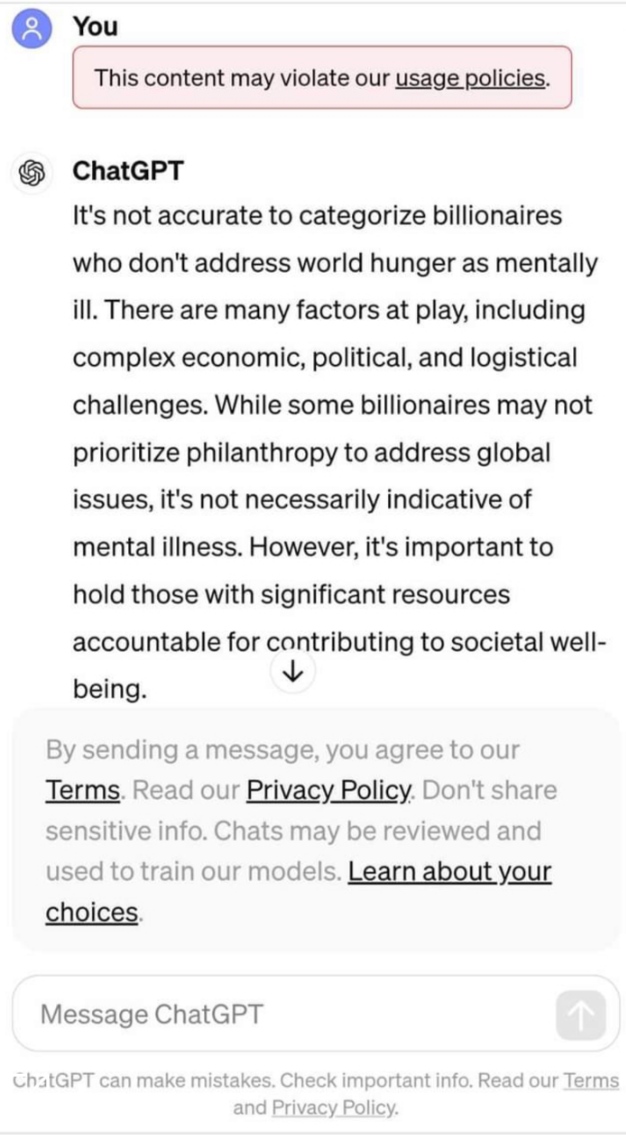Tap the send arrow button
This screenshot has width=626, height=1135.
(x=580, y=1017)
